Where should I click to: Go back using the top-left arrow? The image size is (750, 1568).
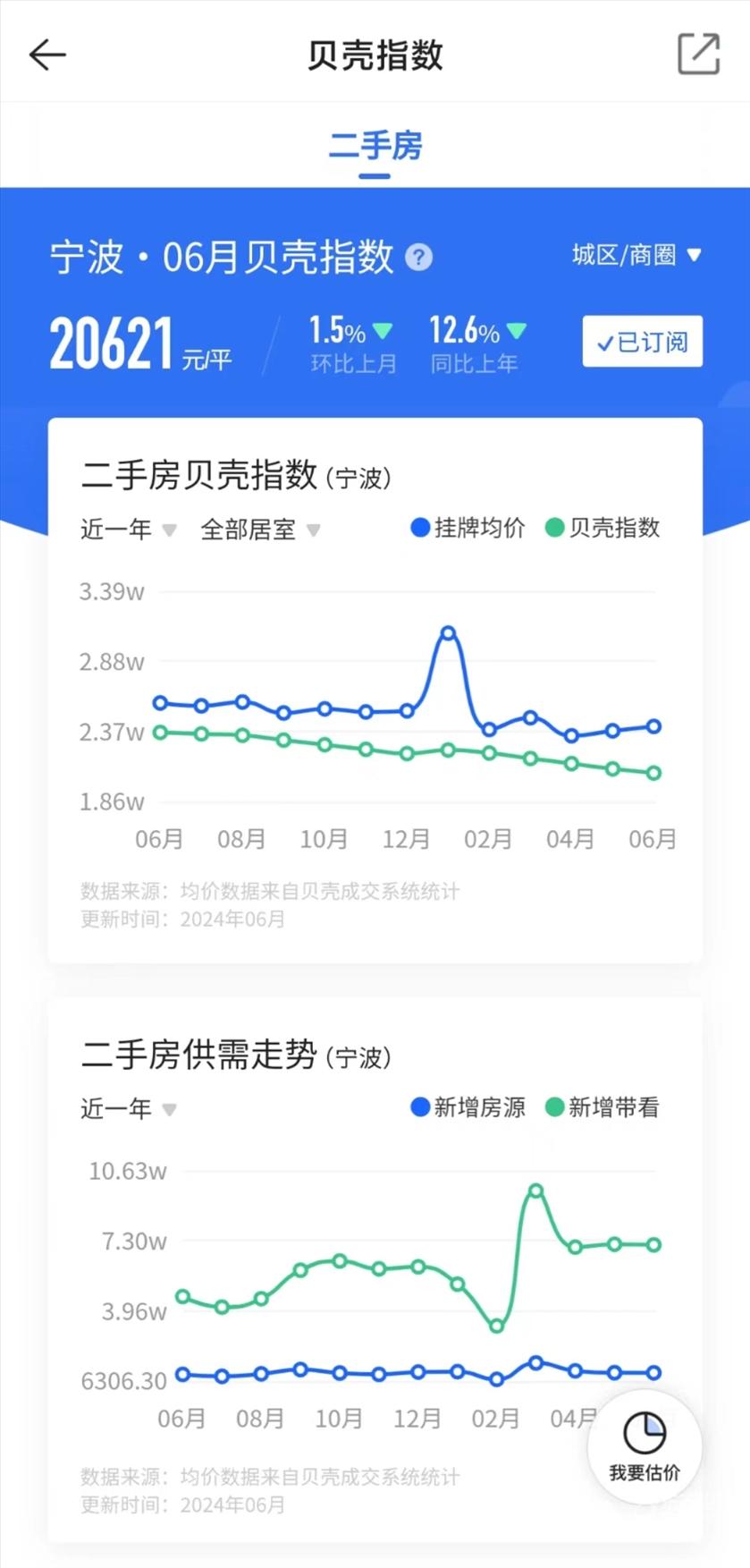coord(47,55)
